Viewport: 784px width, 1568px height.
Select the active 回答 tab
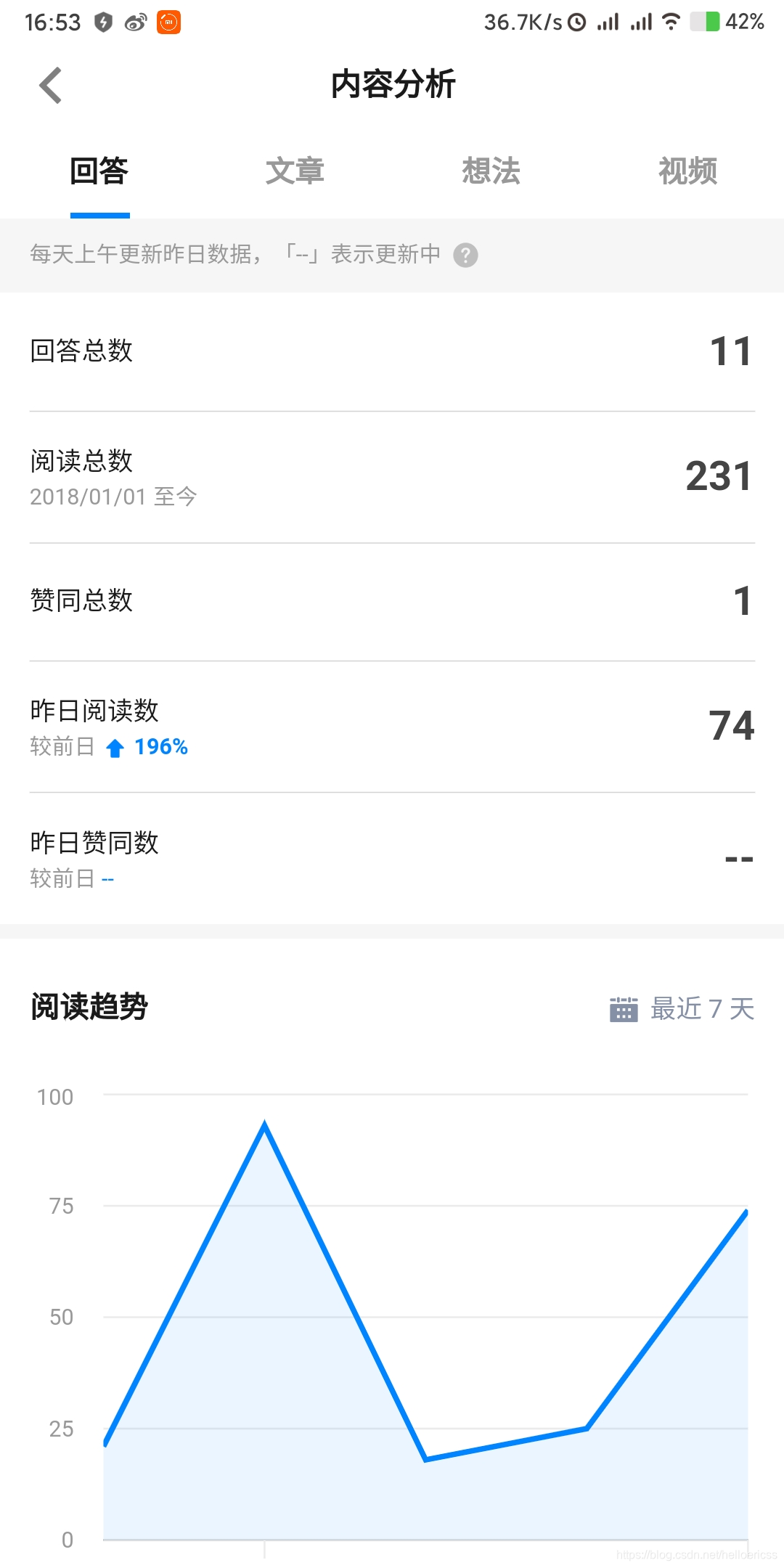(x=99, y=171)
